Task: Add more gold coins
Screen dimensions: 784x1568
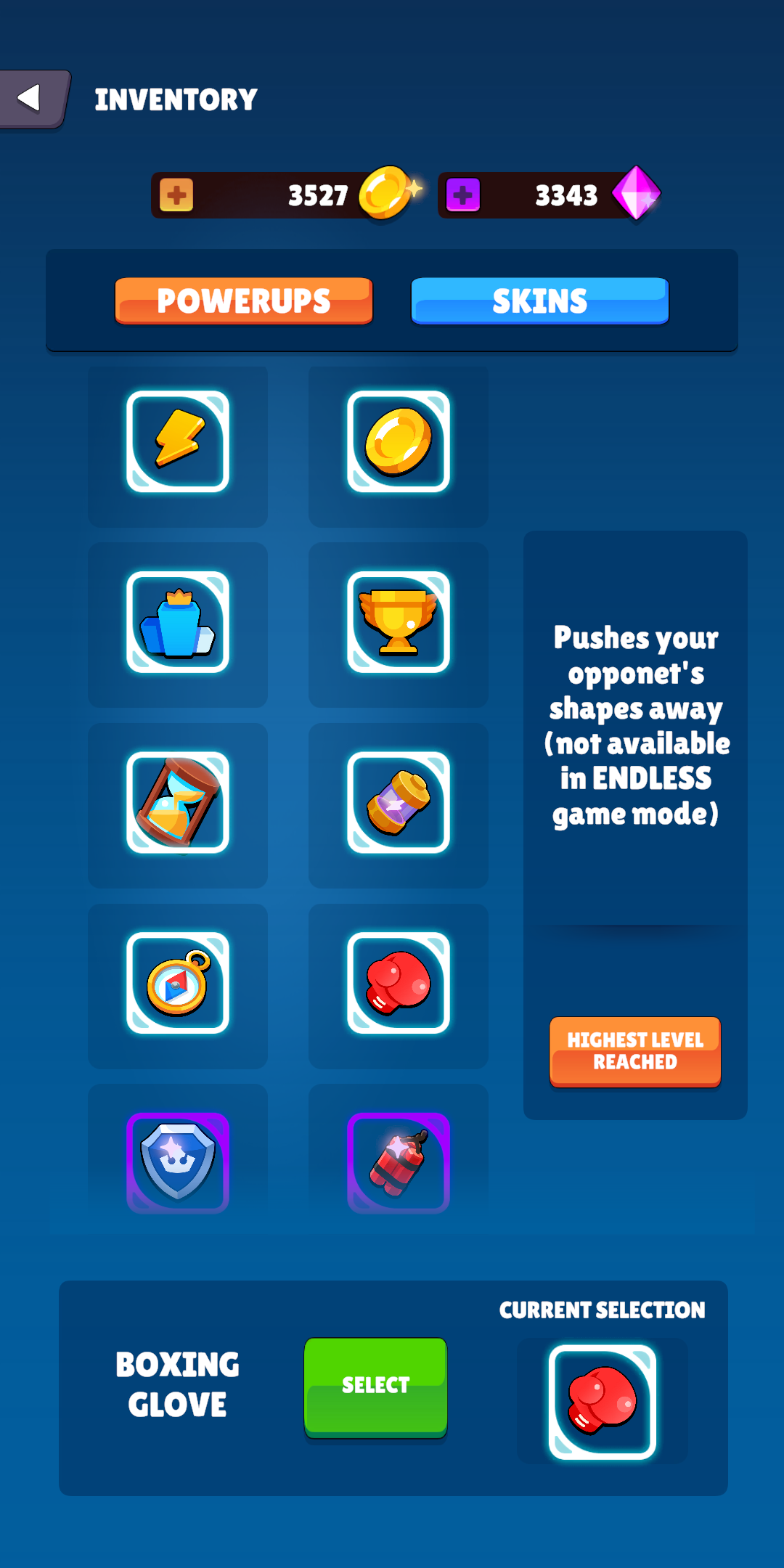Action: click(x=176, y=195)
